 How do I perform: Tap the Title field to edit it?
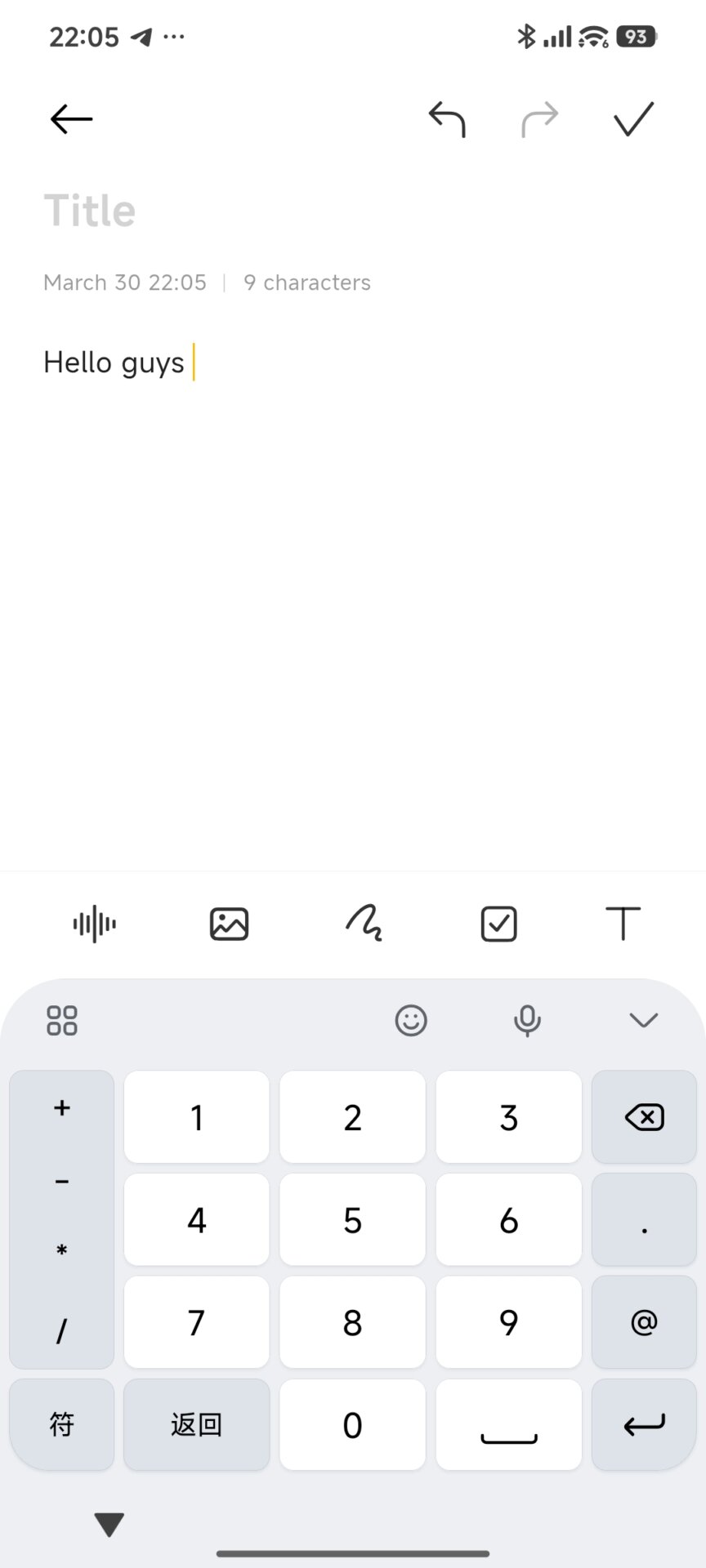pyautogui.click(x=90, y=209)
